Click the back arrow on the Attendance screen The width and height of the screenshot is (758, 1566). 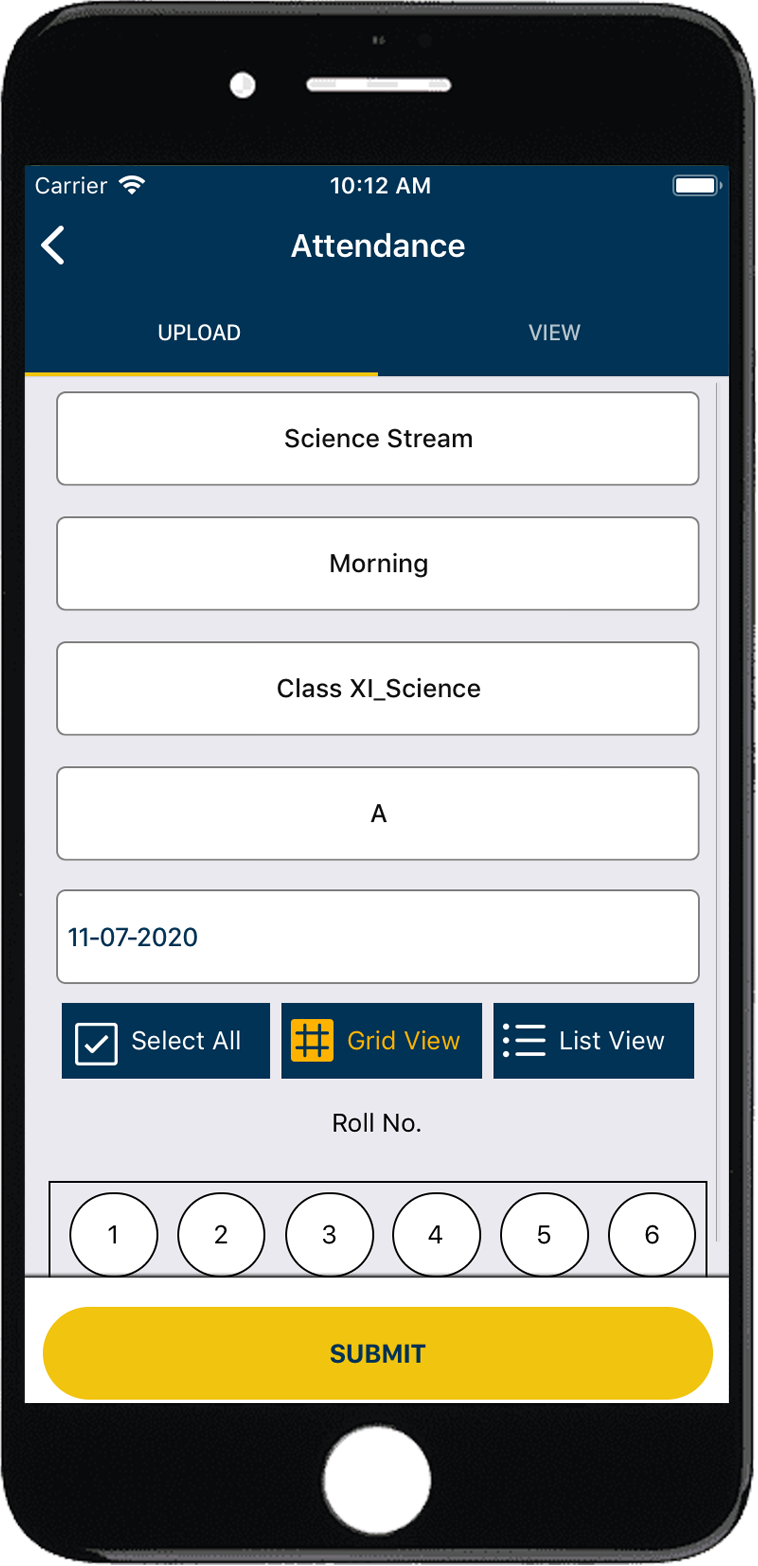(x=53, y=245)
